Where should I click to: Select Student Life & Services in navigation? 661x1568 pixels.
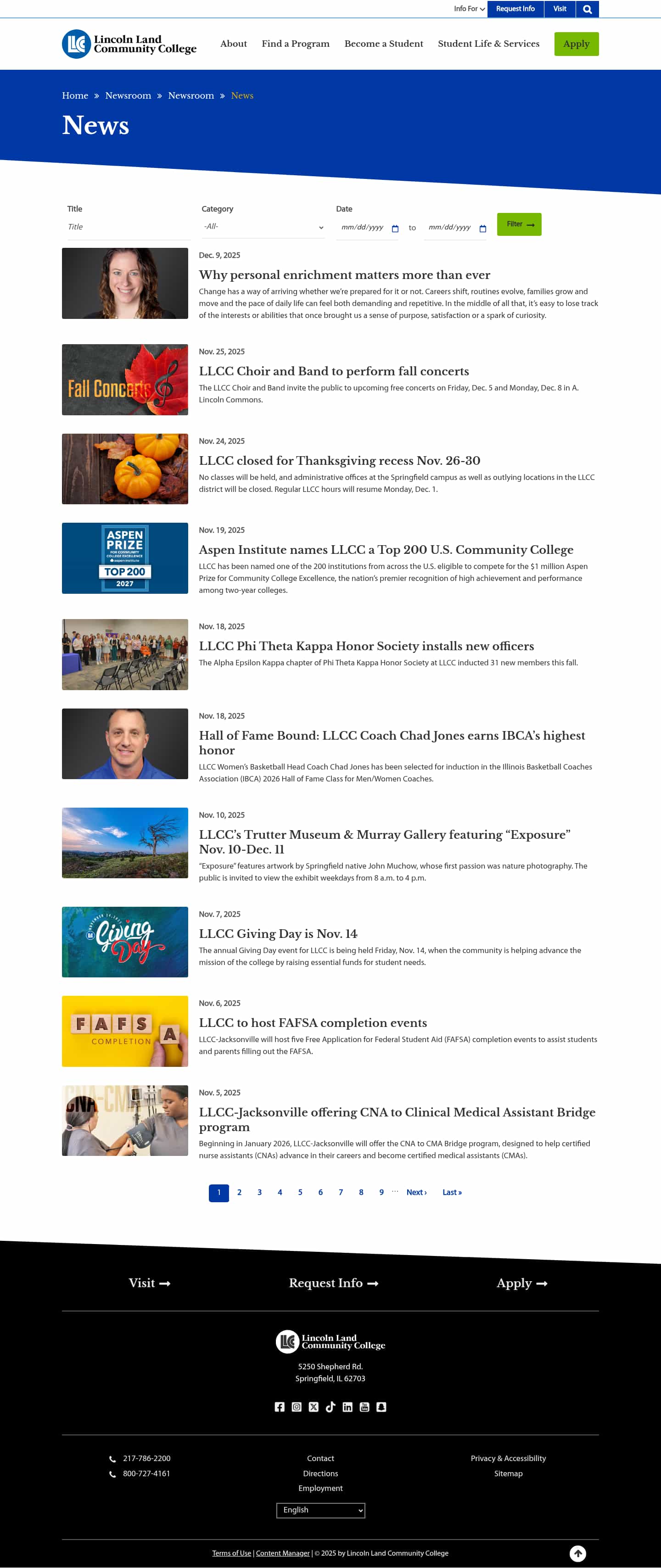488,44
